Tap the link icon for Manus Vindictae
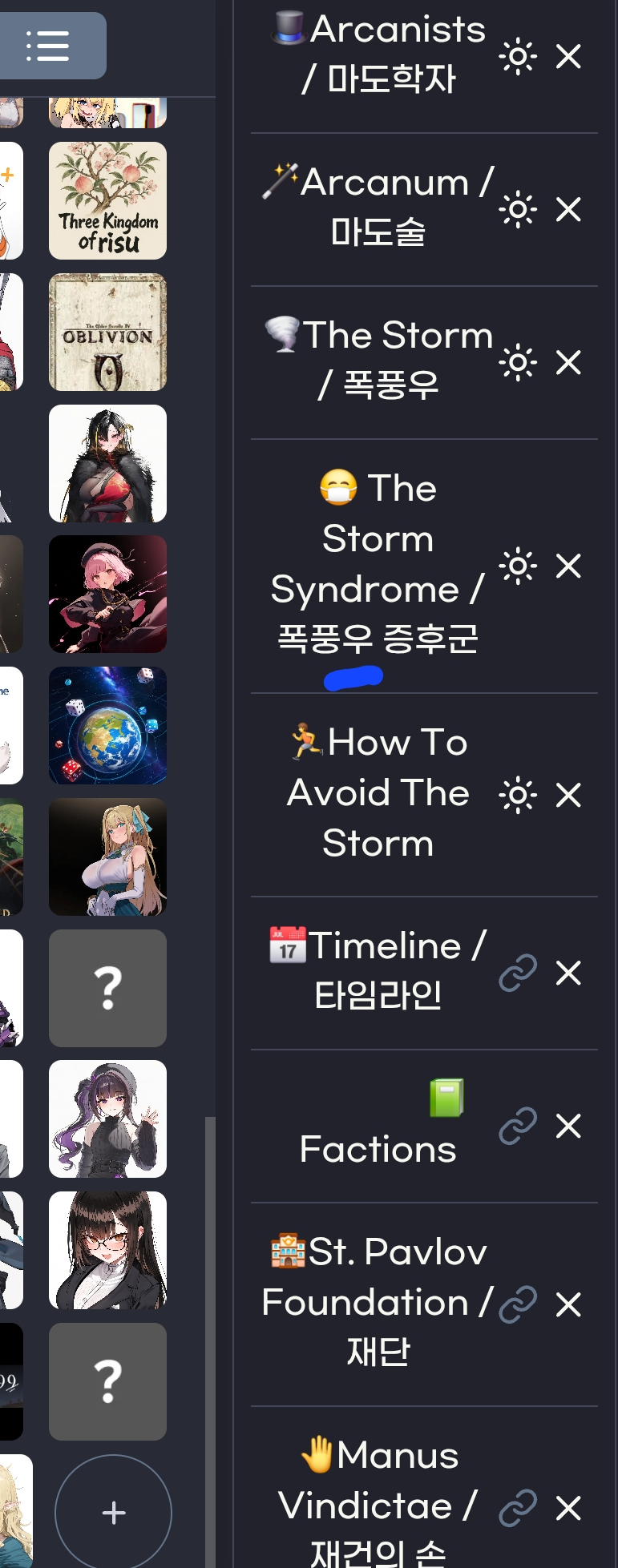The height and width of the screenshot is (1568, 618). coord(518,1509)
